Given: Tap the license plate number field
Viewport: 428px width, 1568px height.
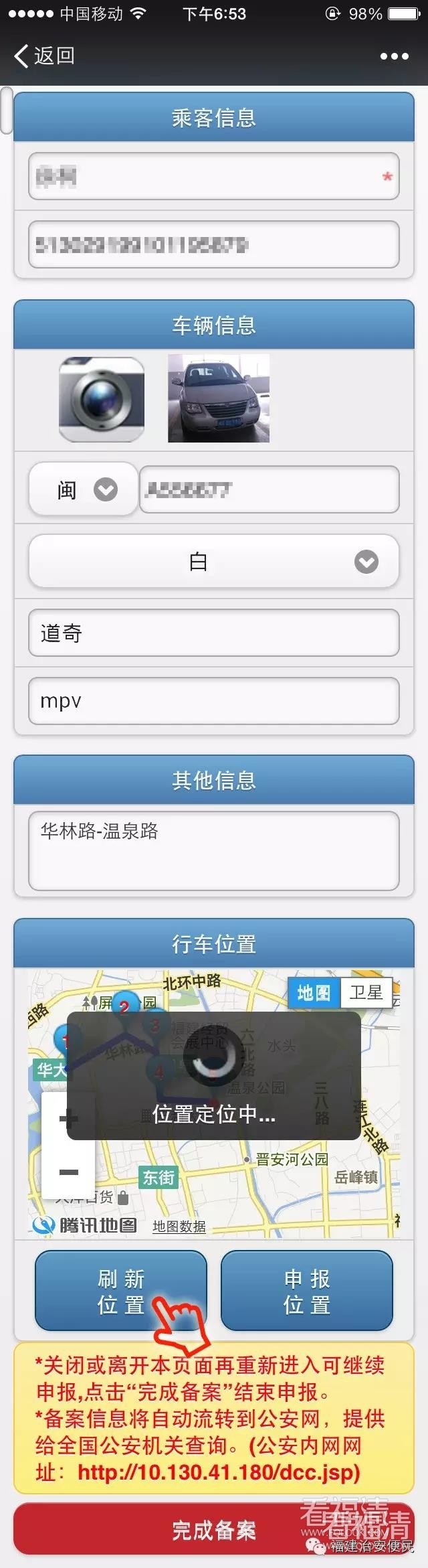Looking at the screenshot, I should [269, 490].
